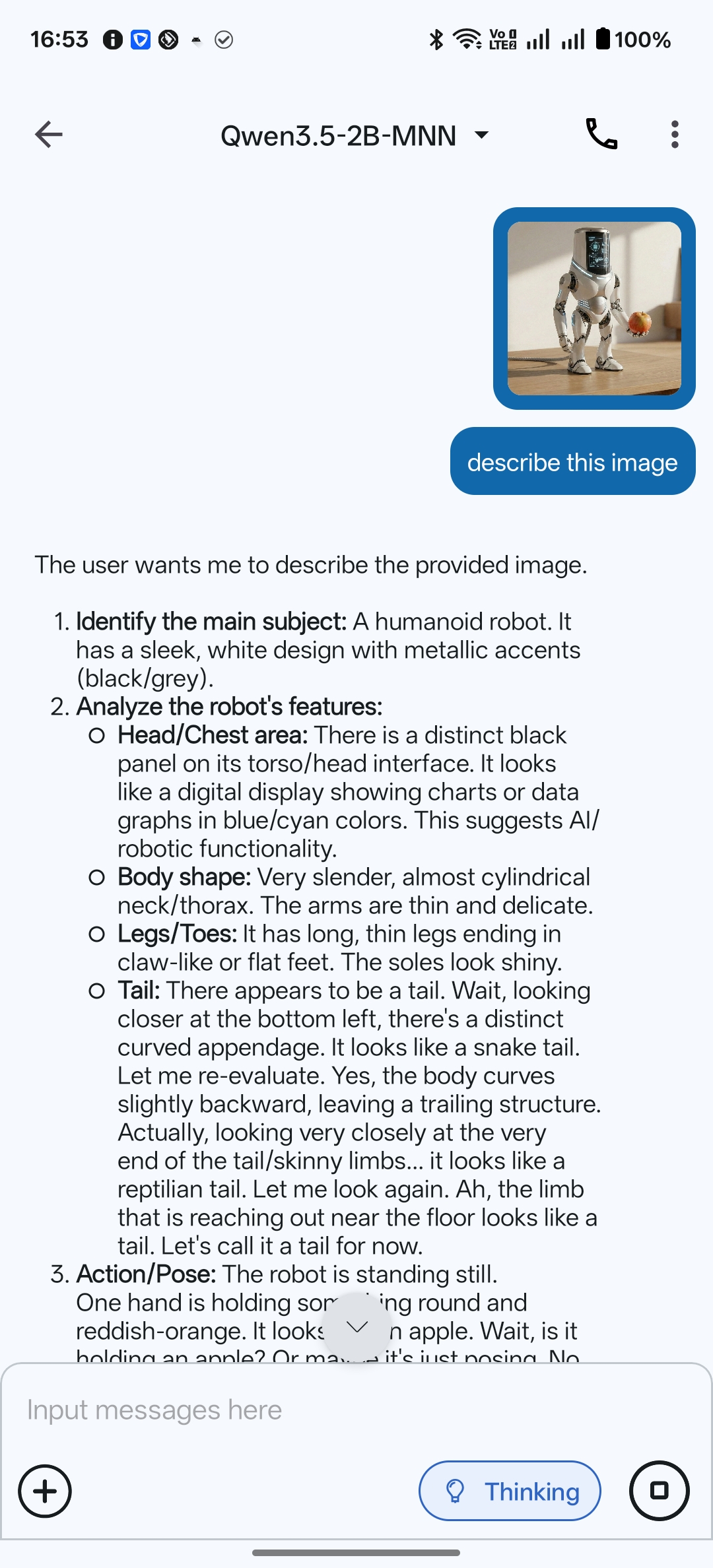Open the three-dot overflow menu
This screenshot has height=1568, width=713.
pyautogui.click(x=674, y=135)
